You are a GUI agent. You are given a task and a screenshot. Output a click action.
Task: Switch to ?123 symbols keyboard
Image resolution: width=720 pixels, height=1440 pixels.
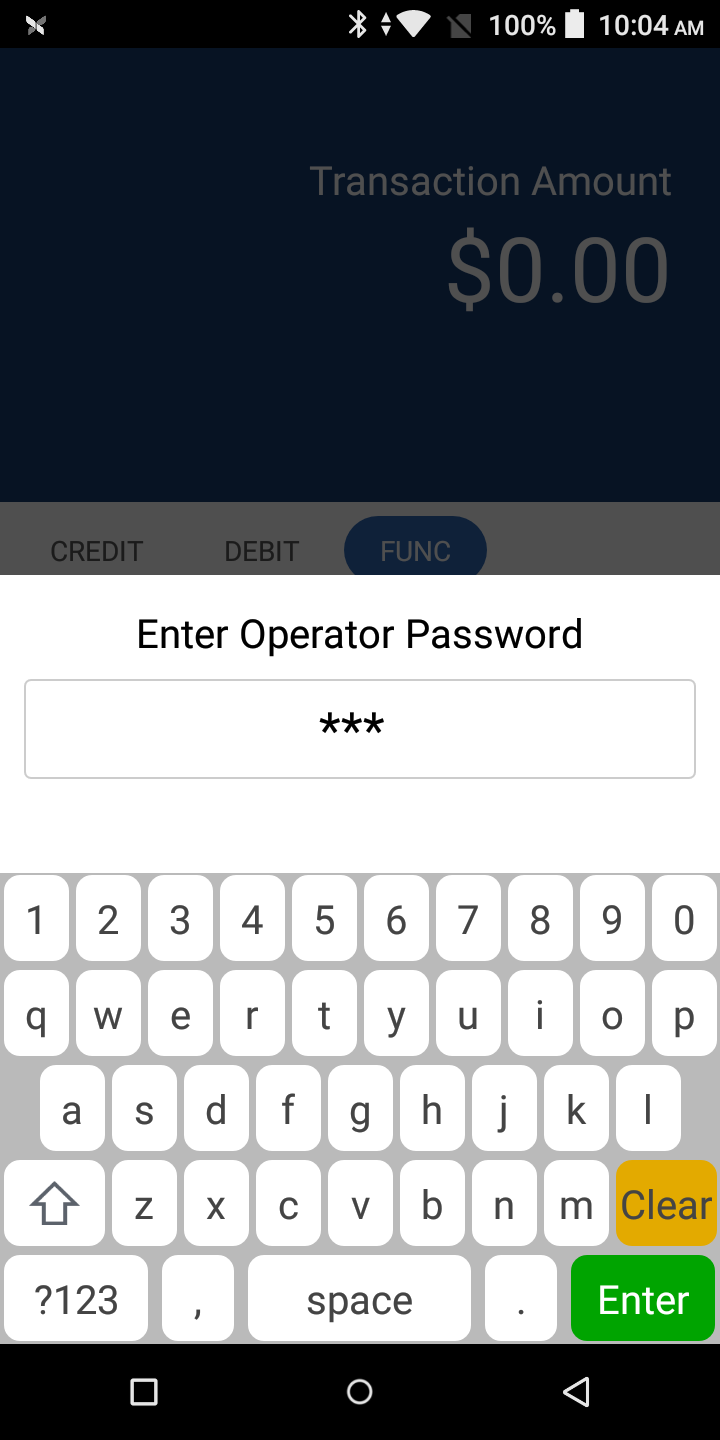[76, 1299]
